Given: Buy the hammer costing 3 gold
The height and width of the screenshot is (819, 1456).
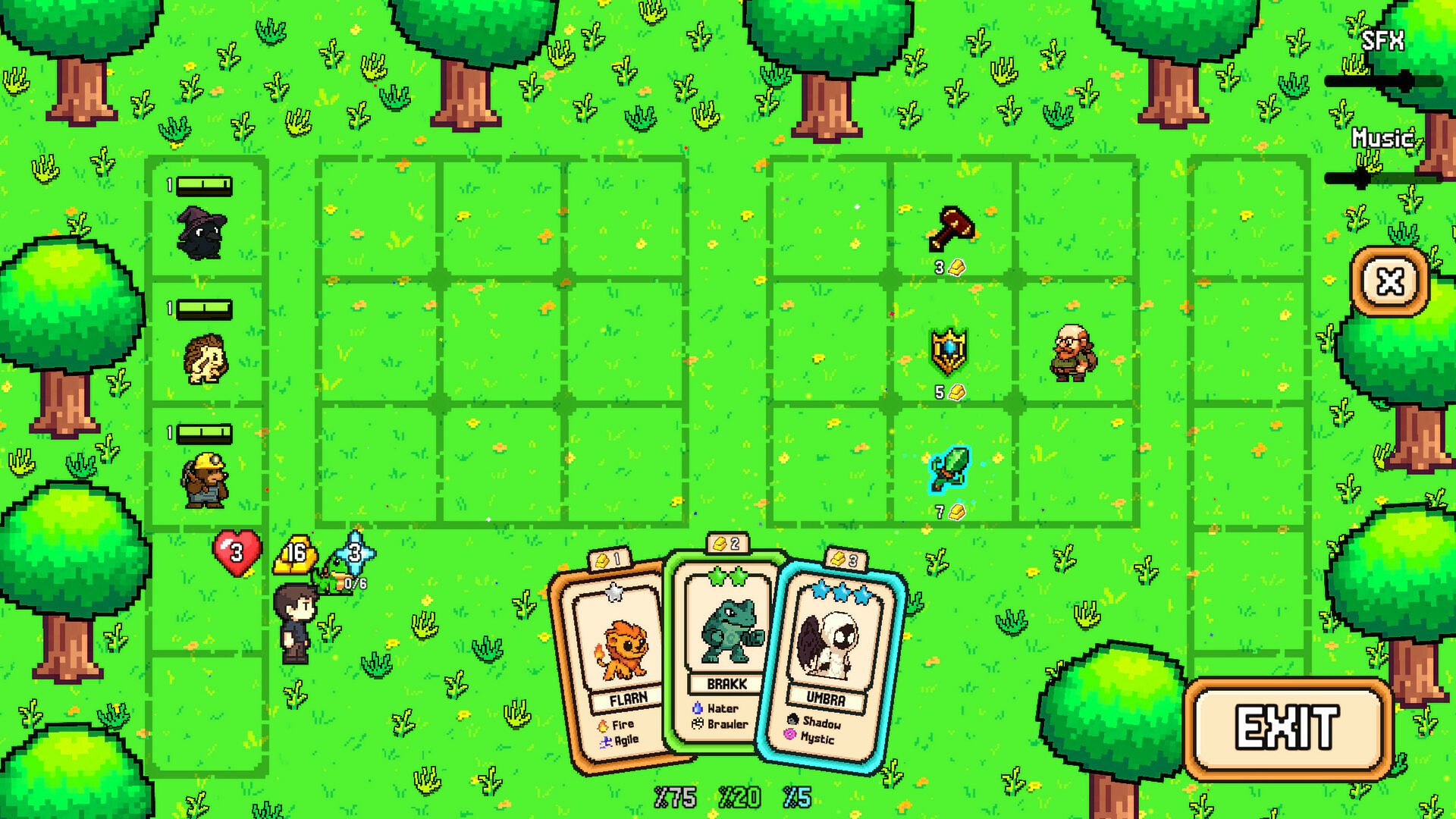Looking at the screenshot, I should point(951,227).
